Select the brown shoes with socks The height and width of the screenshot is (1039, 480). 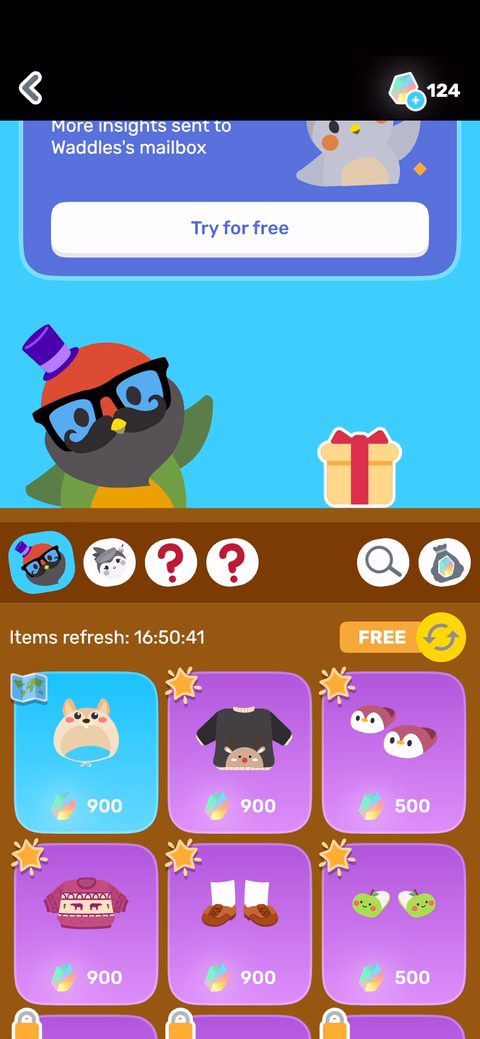239,924
